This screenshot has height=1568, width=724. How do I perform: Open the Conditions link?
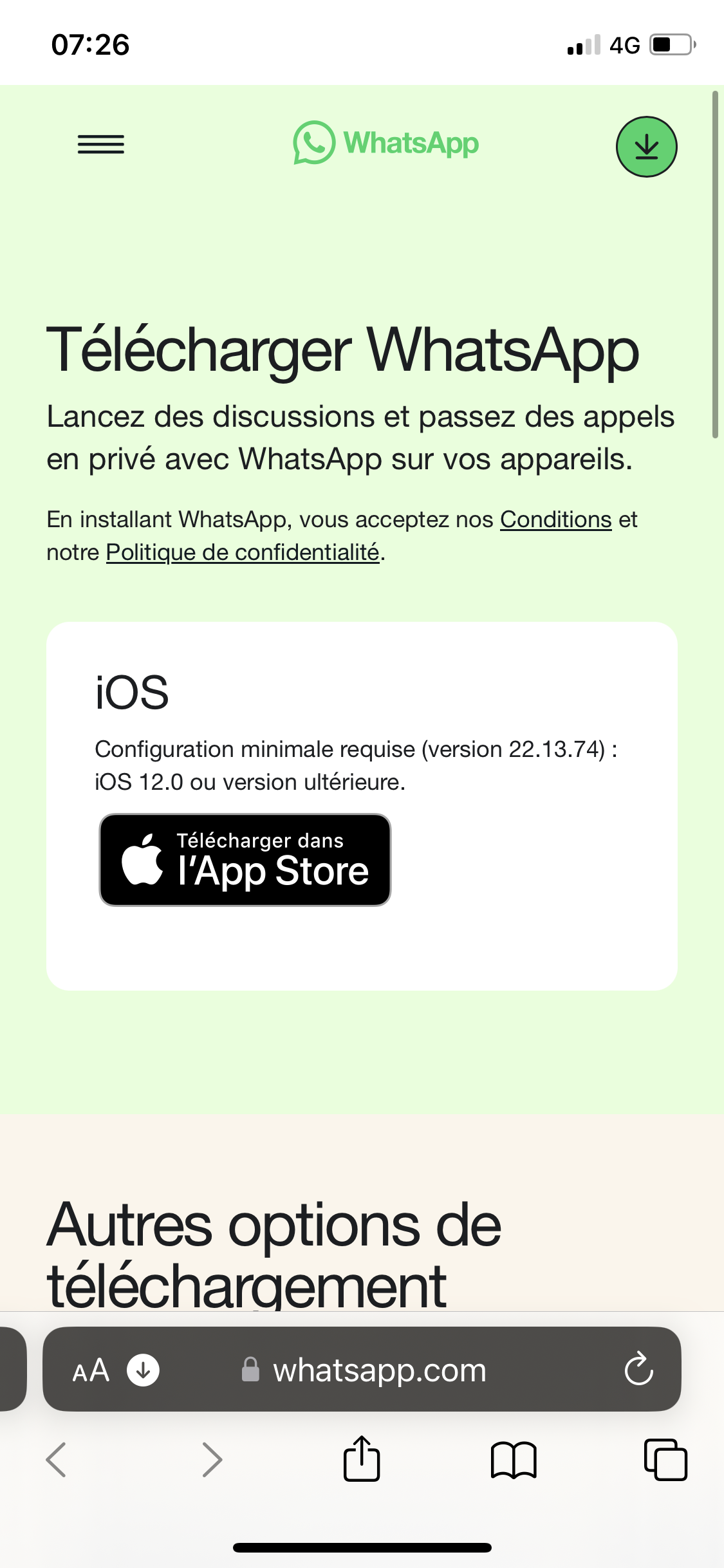coord(556,519)
